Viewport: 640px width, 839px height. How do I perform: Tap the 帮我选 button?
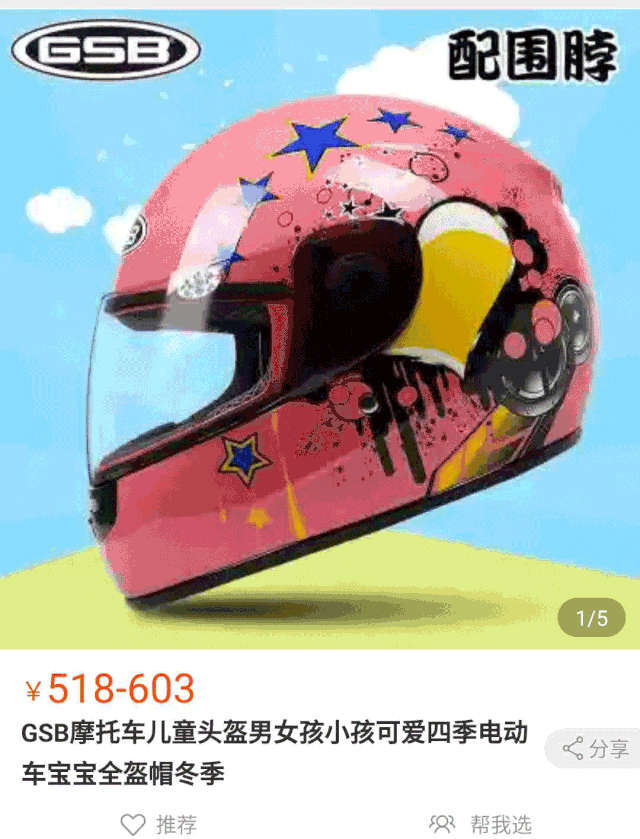click(481, 823)
